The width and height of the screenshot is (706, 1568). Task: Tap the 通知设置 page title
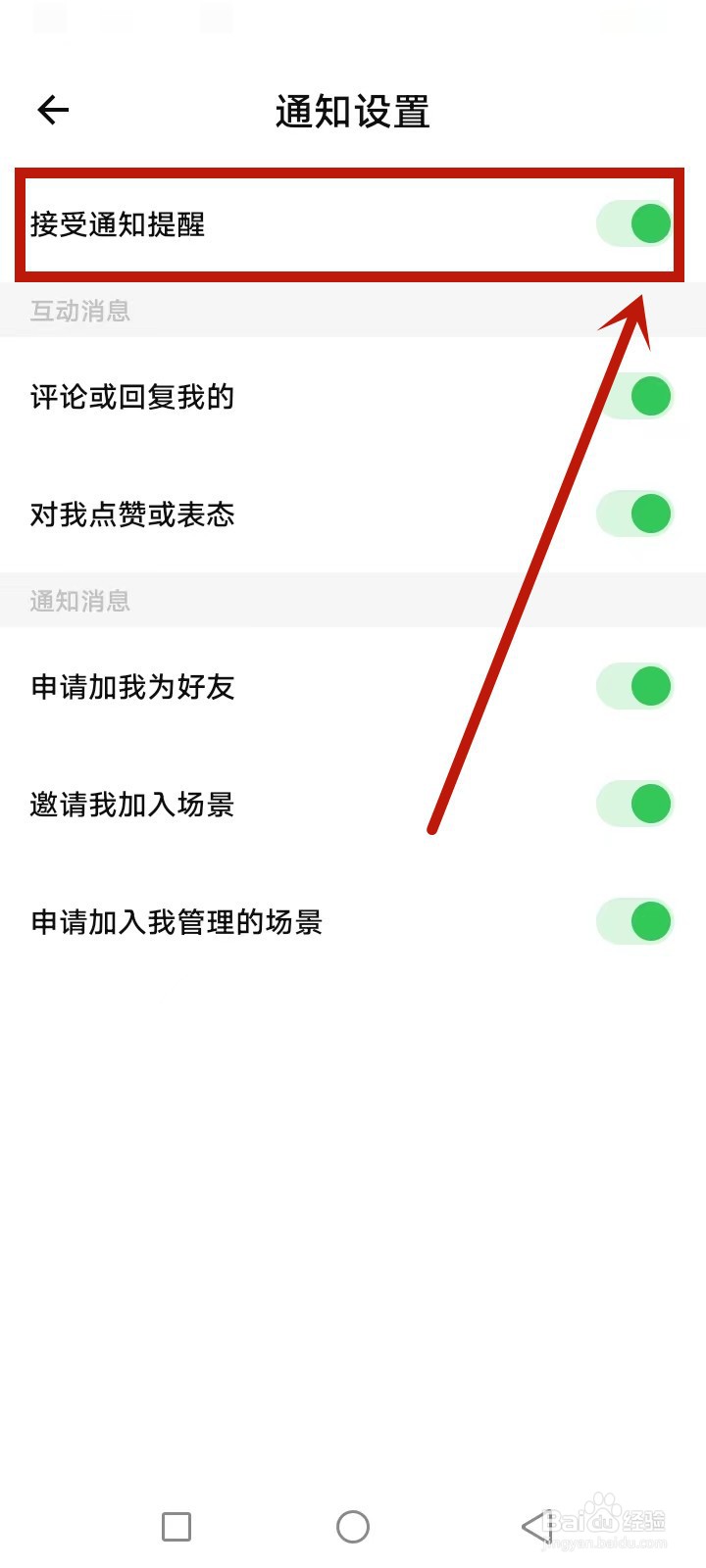[x=353, y=112]
